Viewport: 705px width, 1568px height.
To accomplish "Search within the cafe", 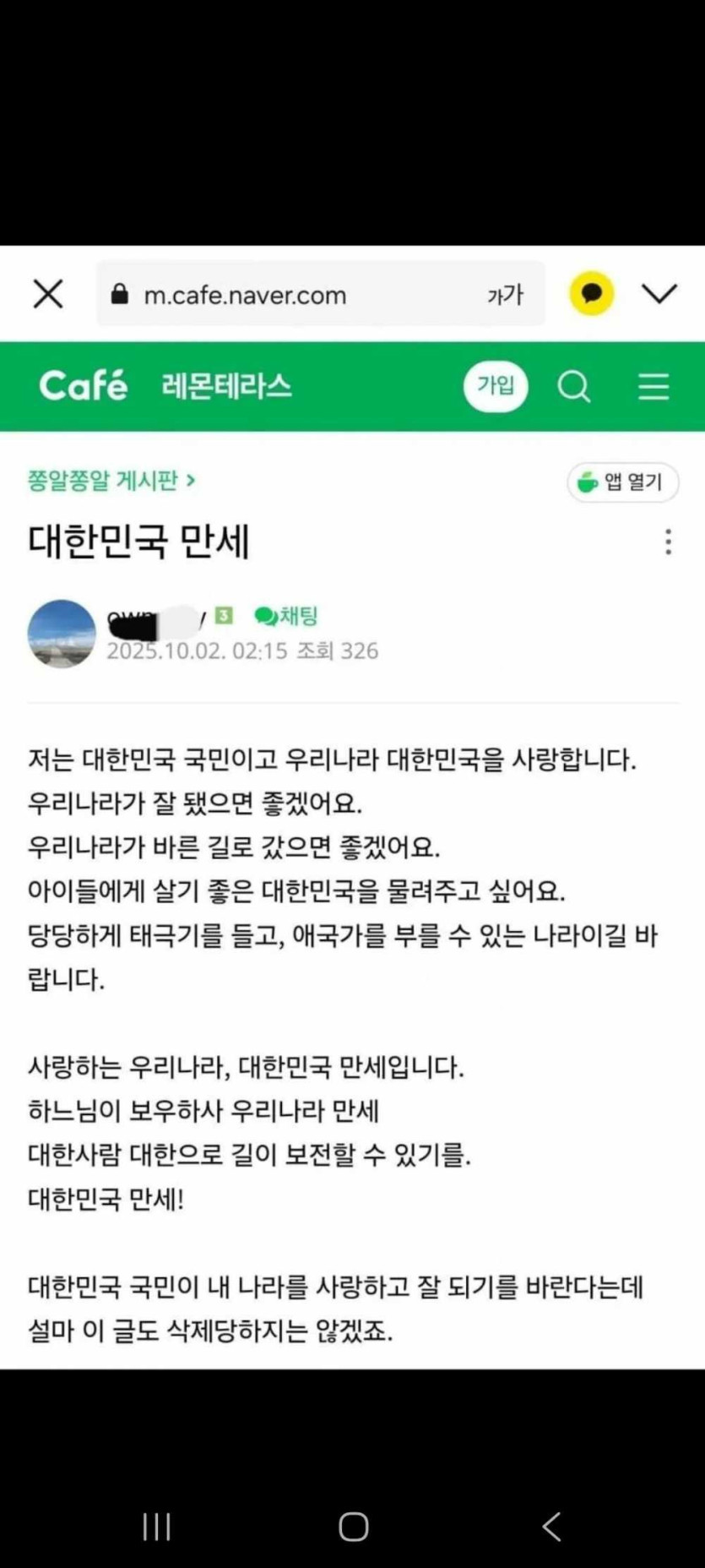I will (574, 387).
